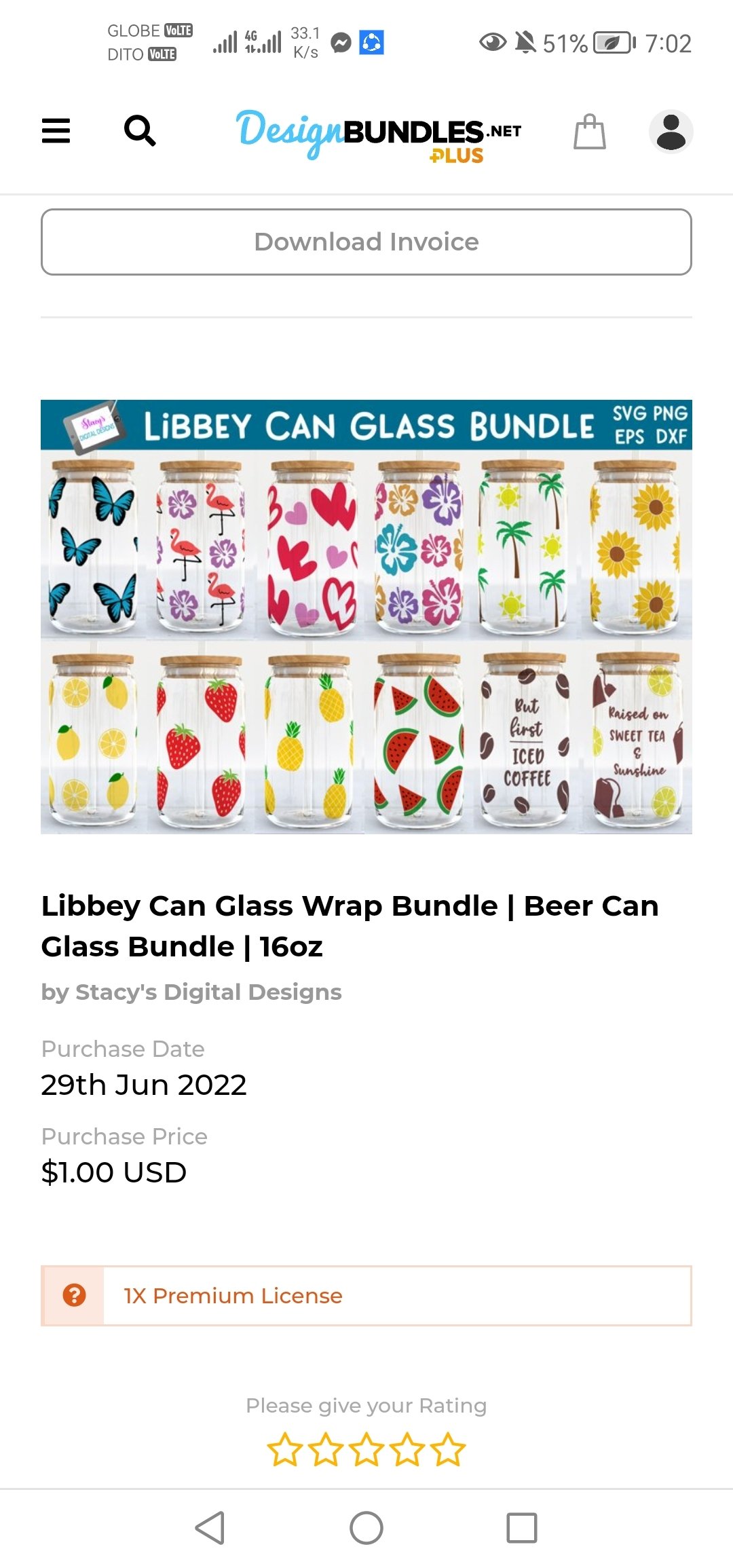Open the shopping bag cart
Screen dimensions: 733x1568
[589, 131]
